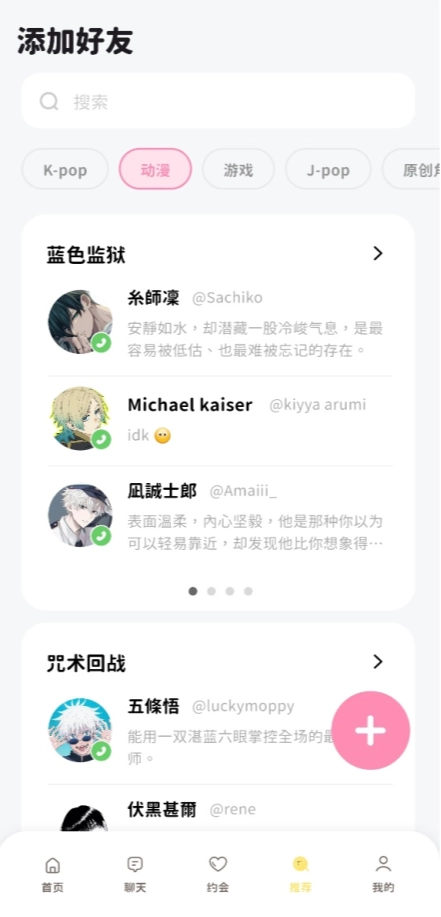Image resolution: width=441 pixels, height=917 pixels.
Task: Tap the 搜索 search field
Action: tap(218, 101)
